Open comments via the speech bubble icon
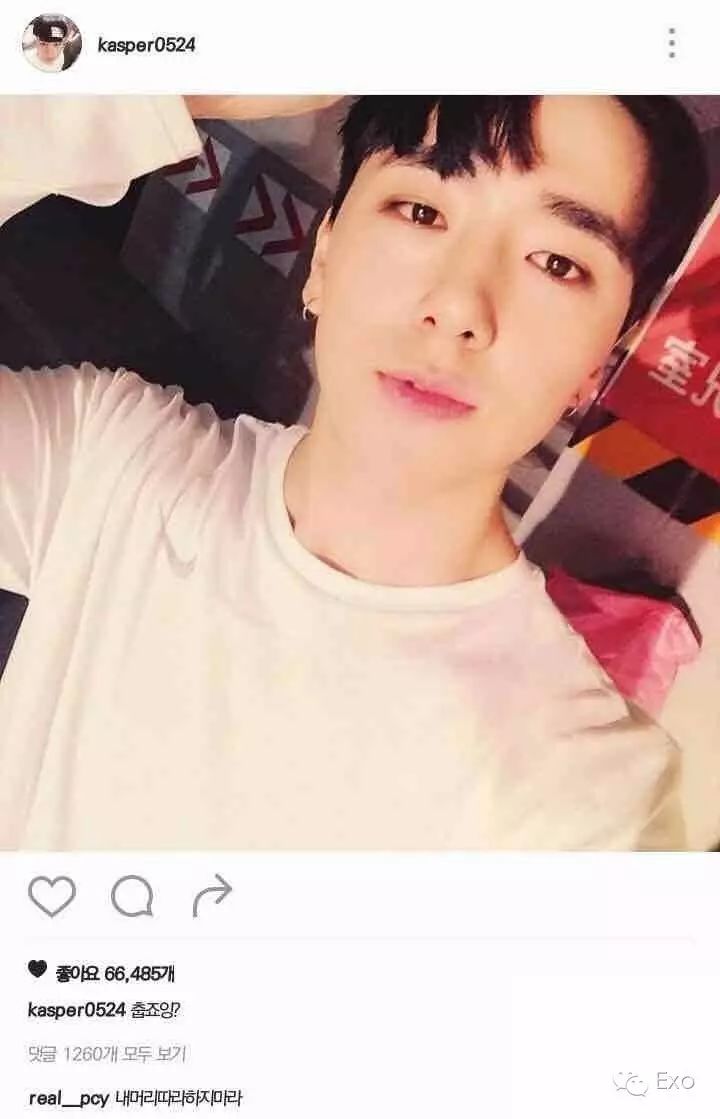 132,896
